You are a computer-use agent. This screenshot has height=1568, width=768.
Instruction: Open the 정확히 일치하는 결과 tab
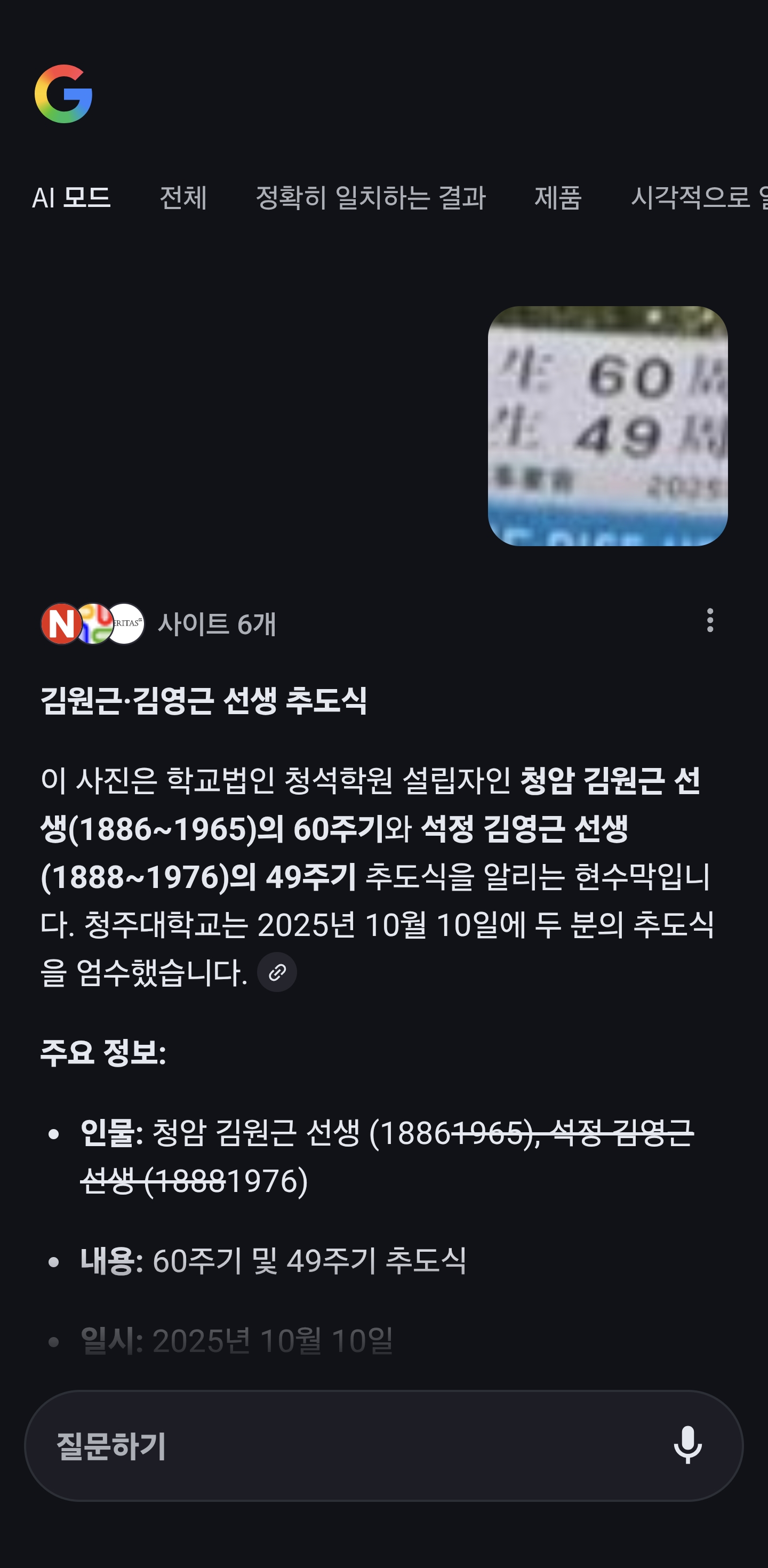(x=371, y=197)
